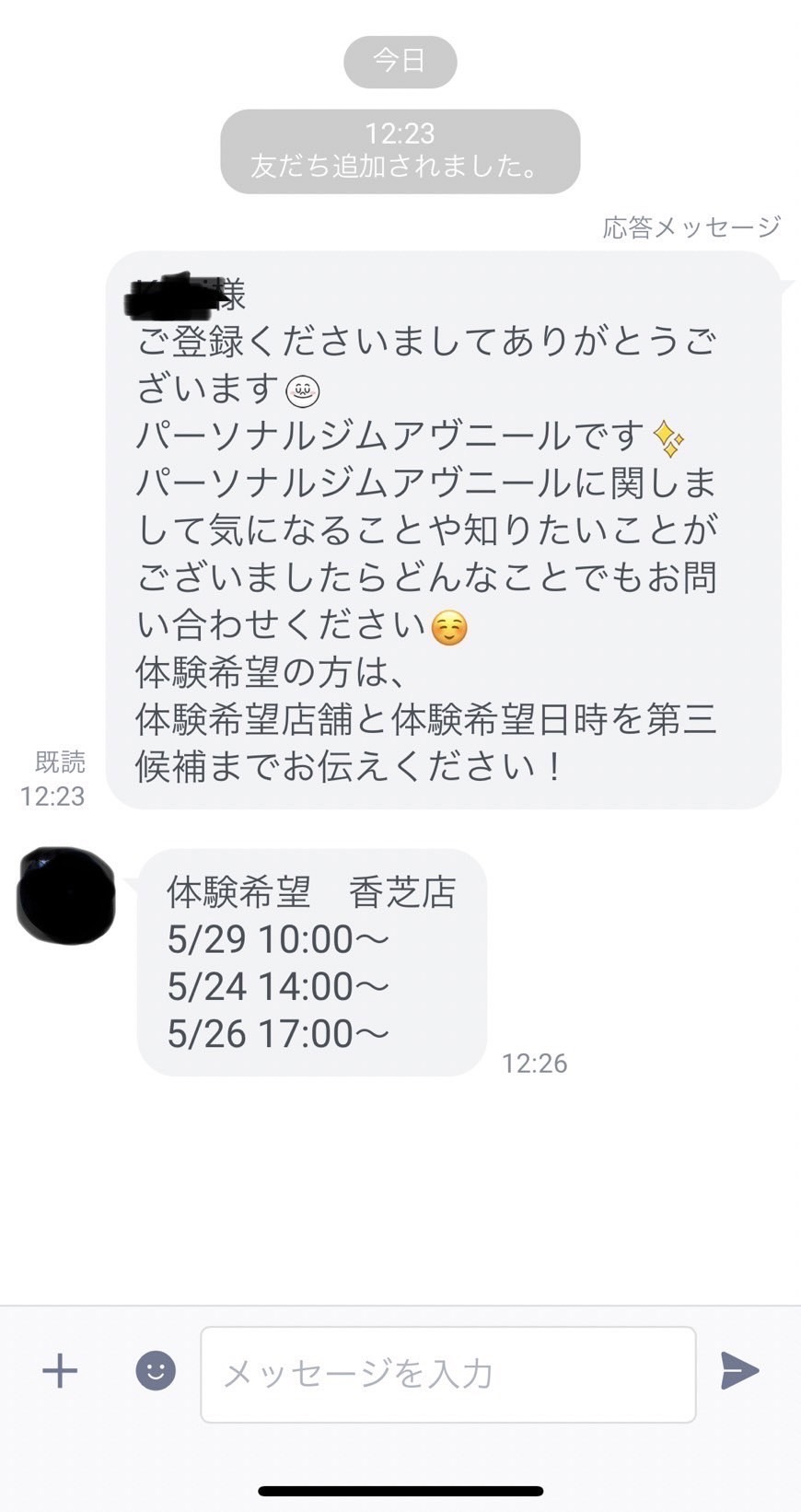Open the emoji sticker picker
801x1512 pixels.
156,1371
